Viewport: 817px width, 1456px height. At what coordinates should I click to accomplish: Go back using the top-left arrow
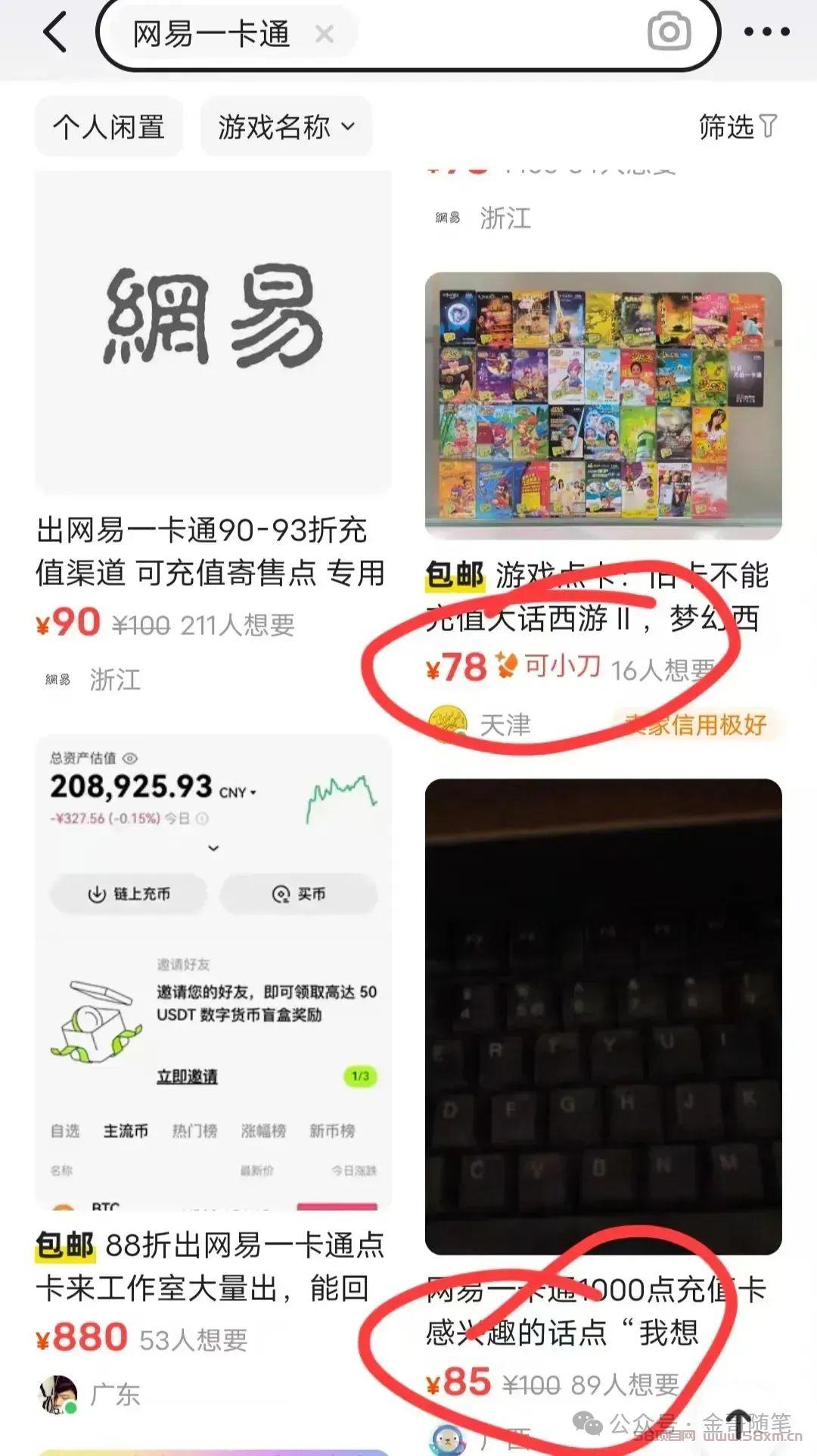55,33
